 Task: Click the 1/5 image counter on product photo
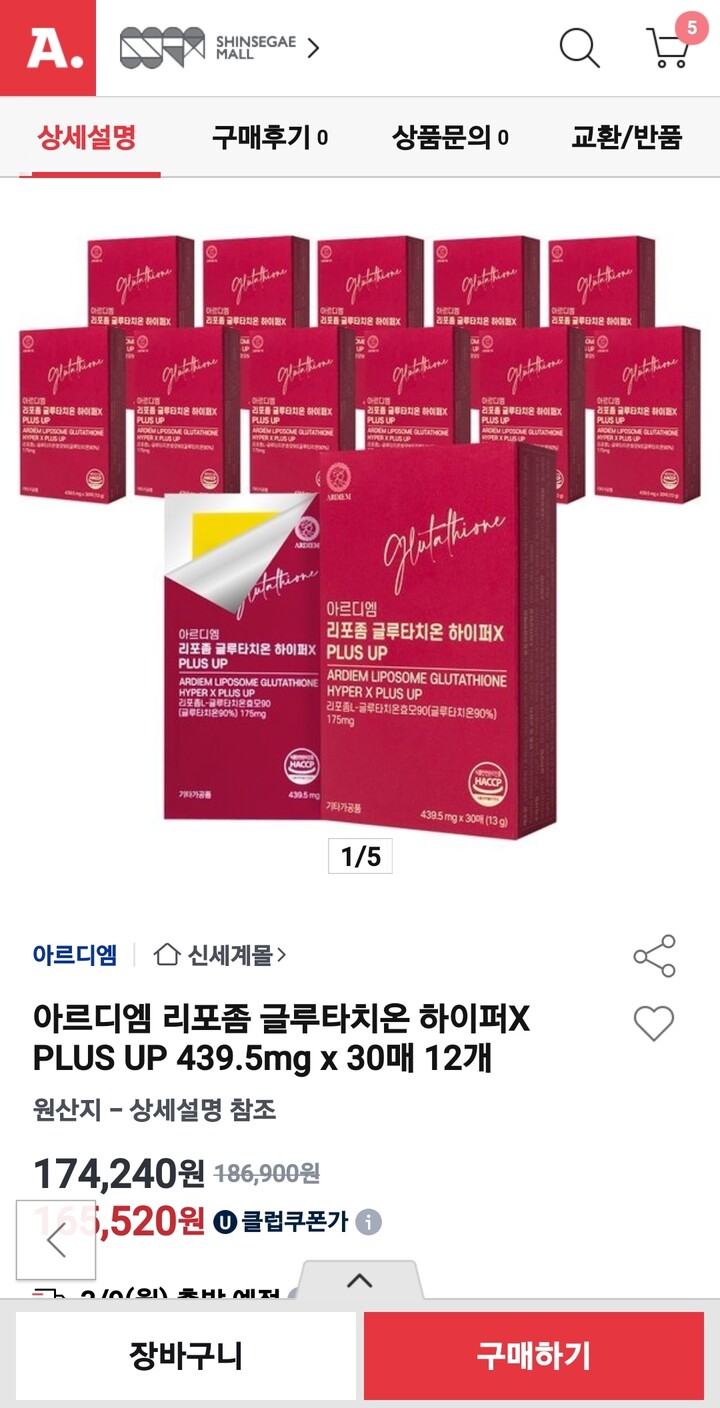coord(360,858)
